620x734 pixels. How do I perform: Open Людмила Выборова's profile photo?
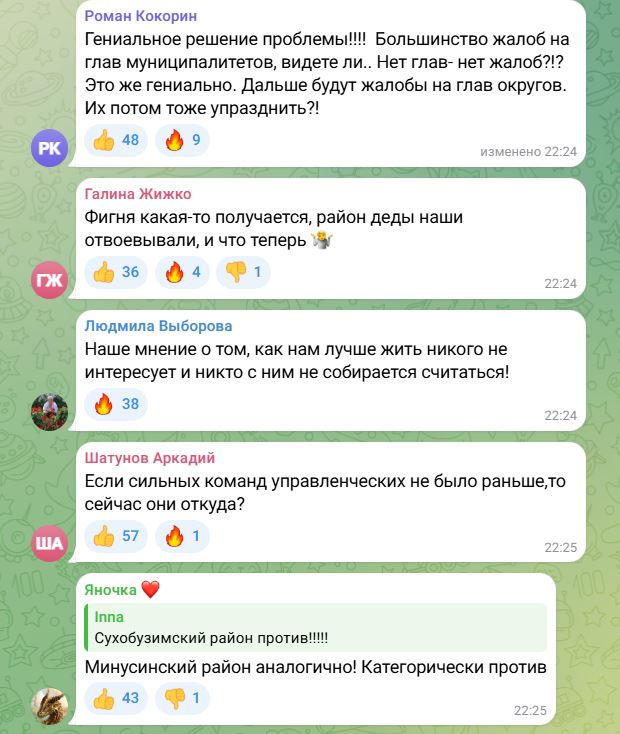coord(50,411)
